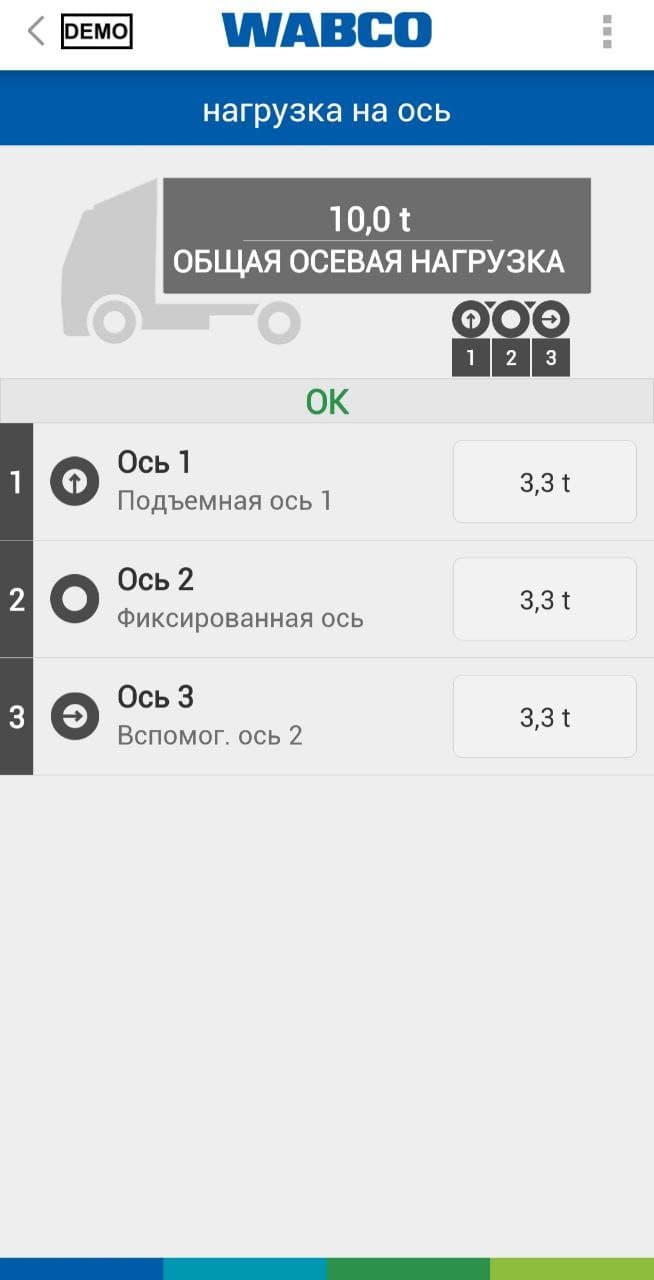Tap the 3,3 t value for Ось 3
This screenshot has height=1280, width=654.
544,717
